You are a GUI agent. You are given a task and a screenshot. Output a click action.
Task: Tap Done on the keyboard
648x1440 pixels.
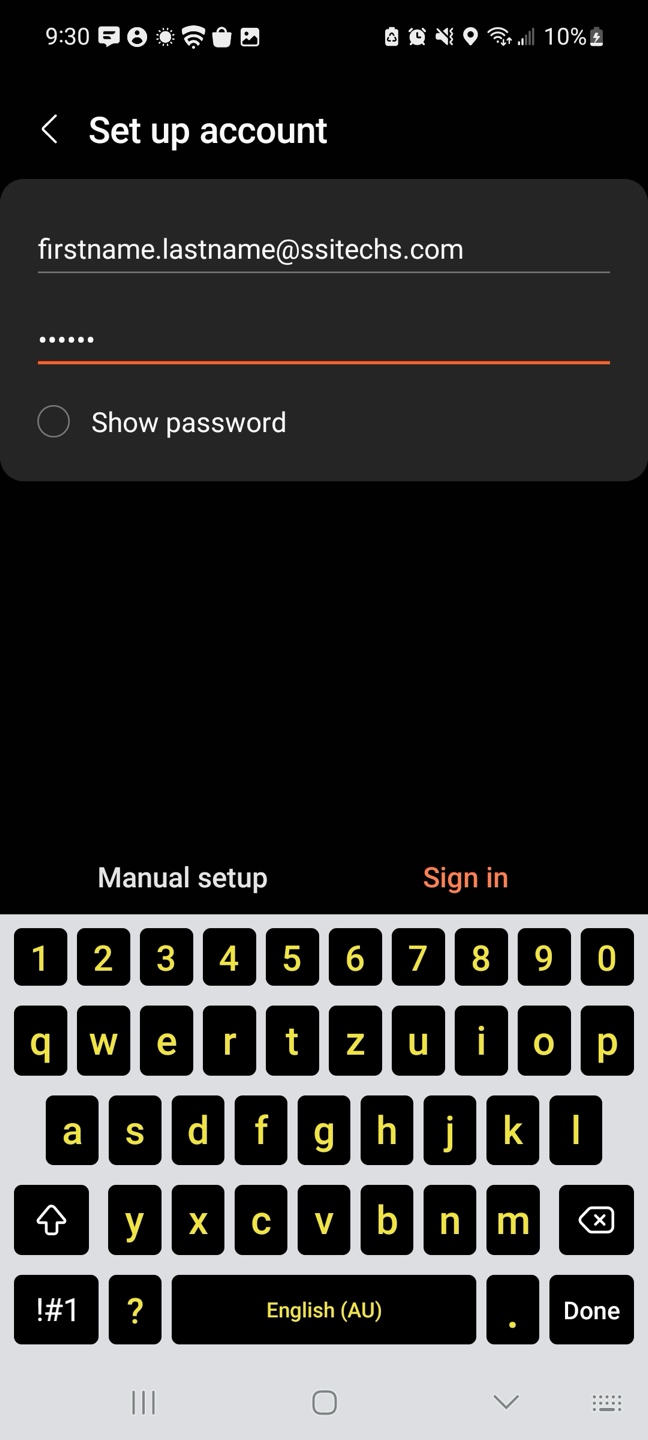[591, 1310]
